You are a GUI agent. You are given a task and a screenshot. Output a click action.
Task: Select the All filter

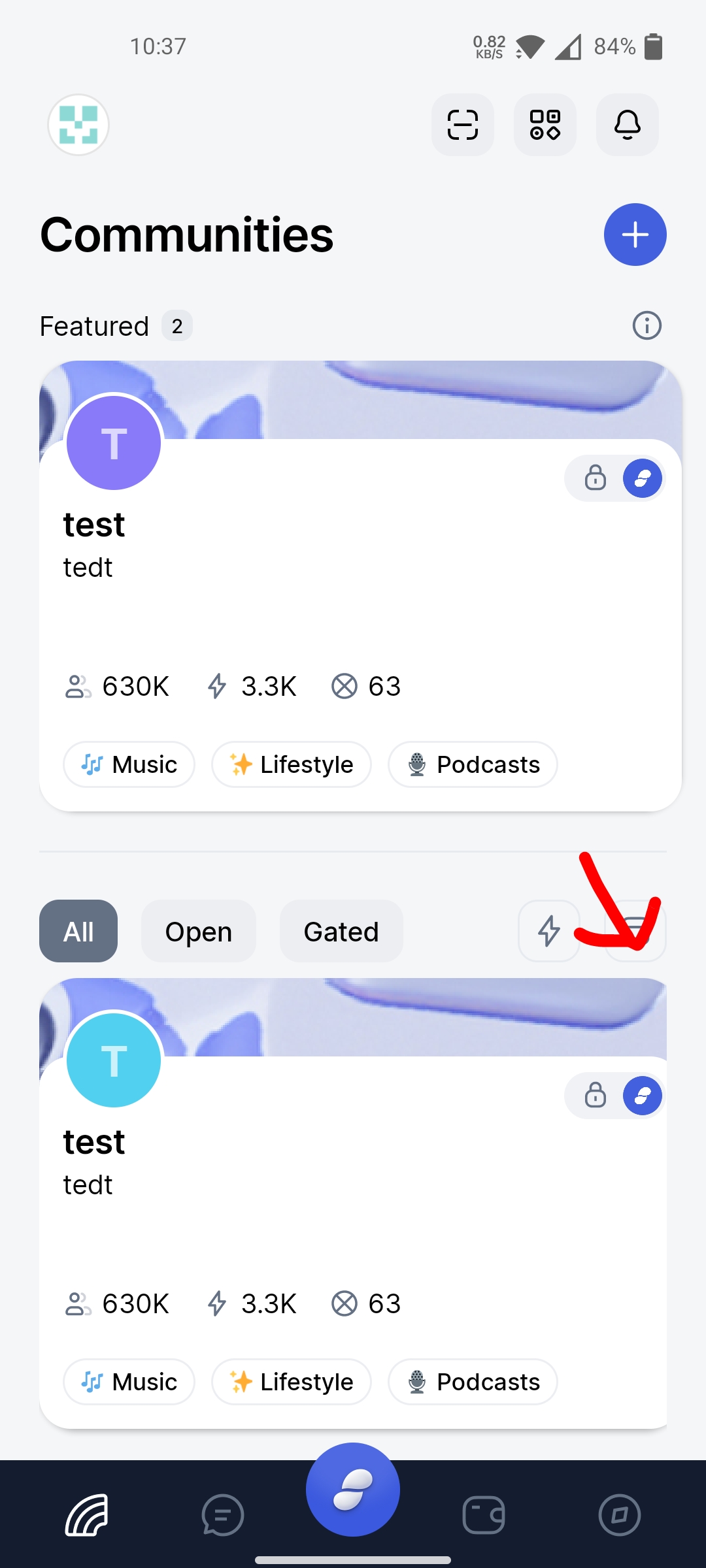78,931
